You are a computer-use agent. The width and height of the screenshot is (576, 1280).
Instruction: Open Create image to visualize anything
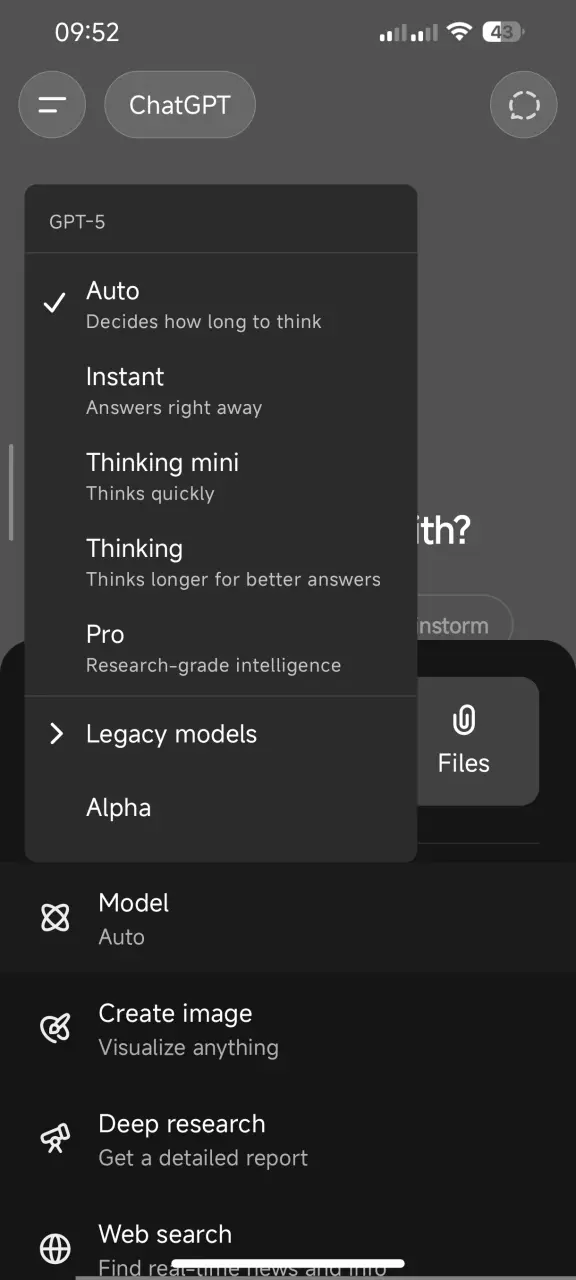(288, 1029)
